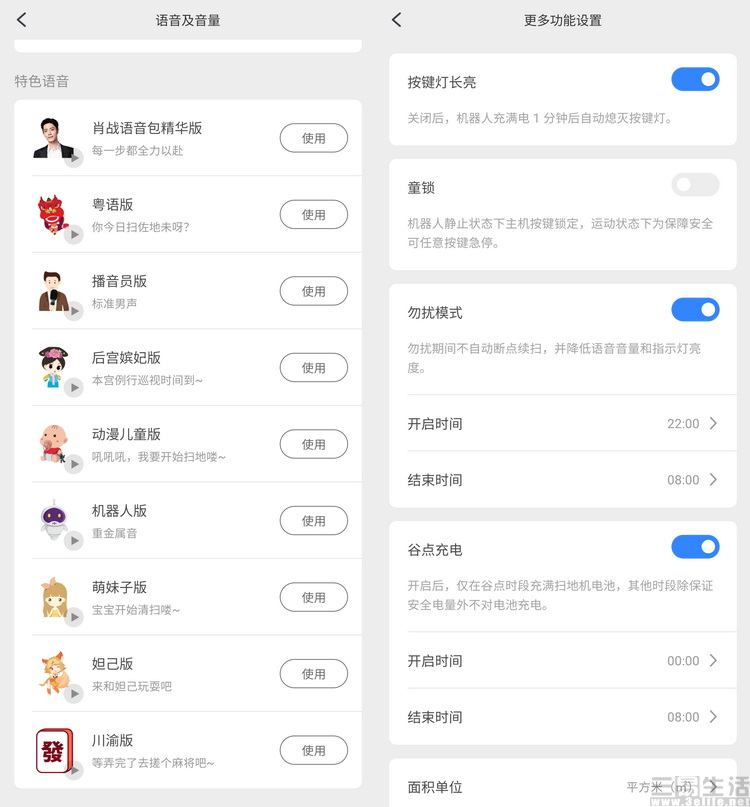The width and height of the screenshot is (750, 807).
Task: Use the 肖战语音包精华版 voice pack
Action: pos(313,138)
